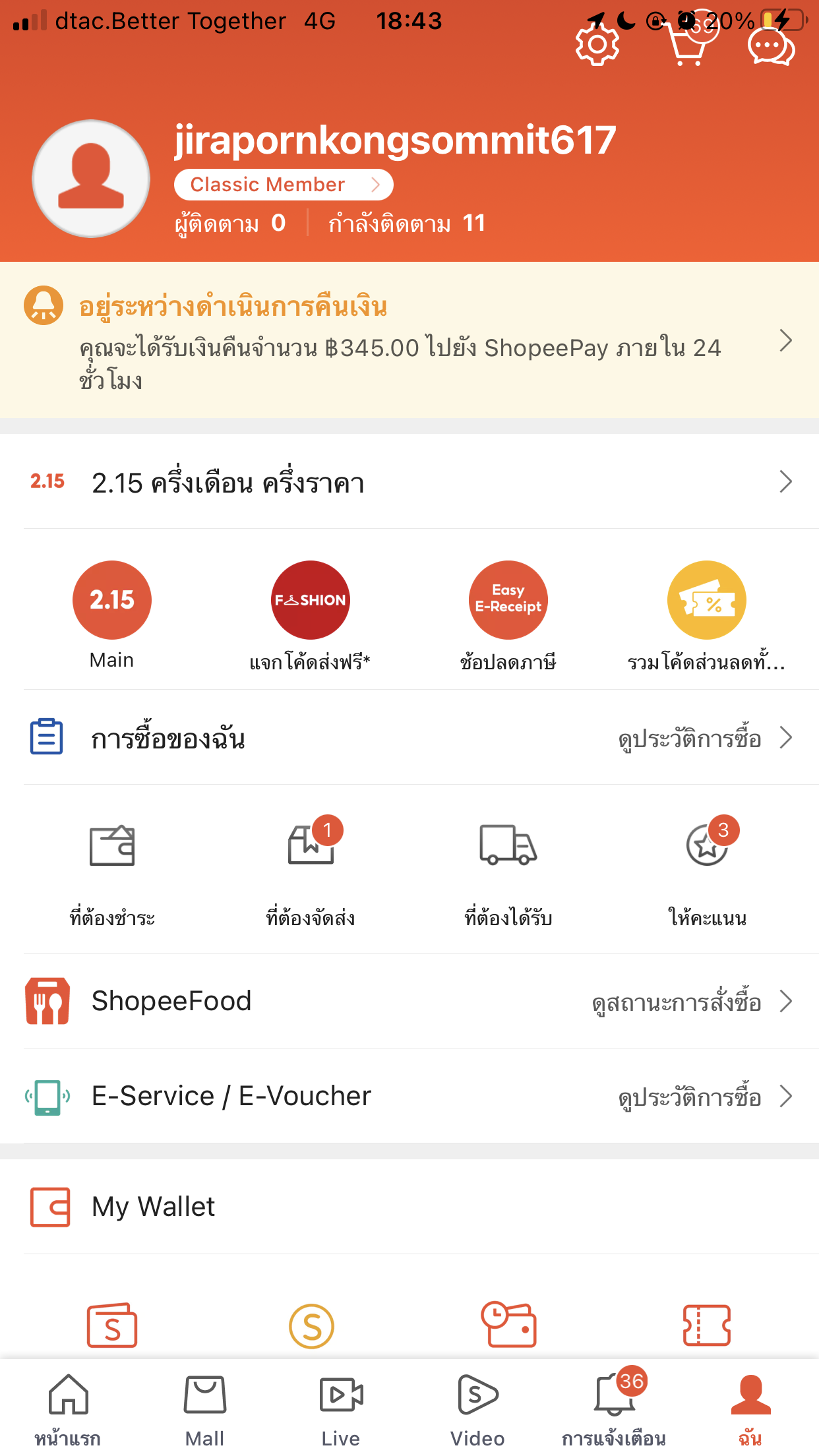View purchase history under การซื้อของฉัน
The height and width of the screenshot is (1456, 819).
[704, 738]
